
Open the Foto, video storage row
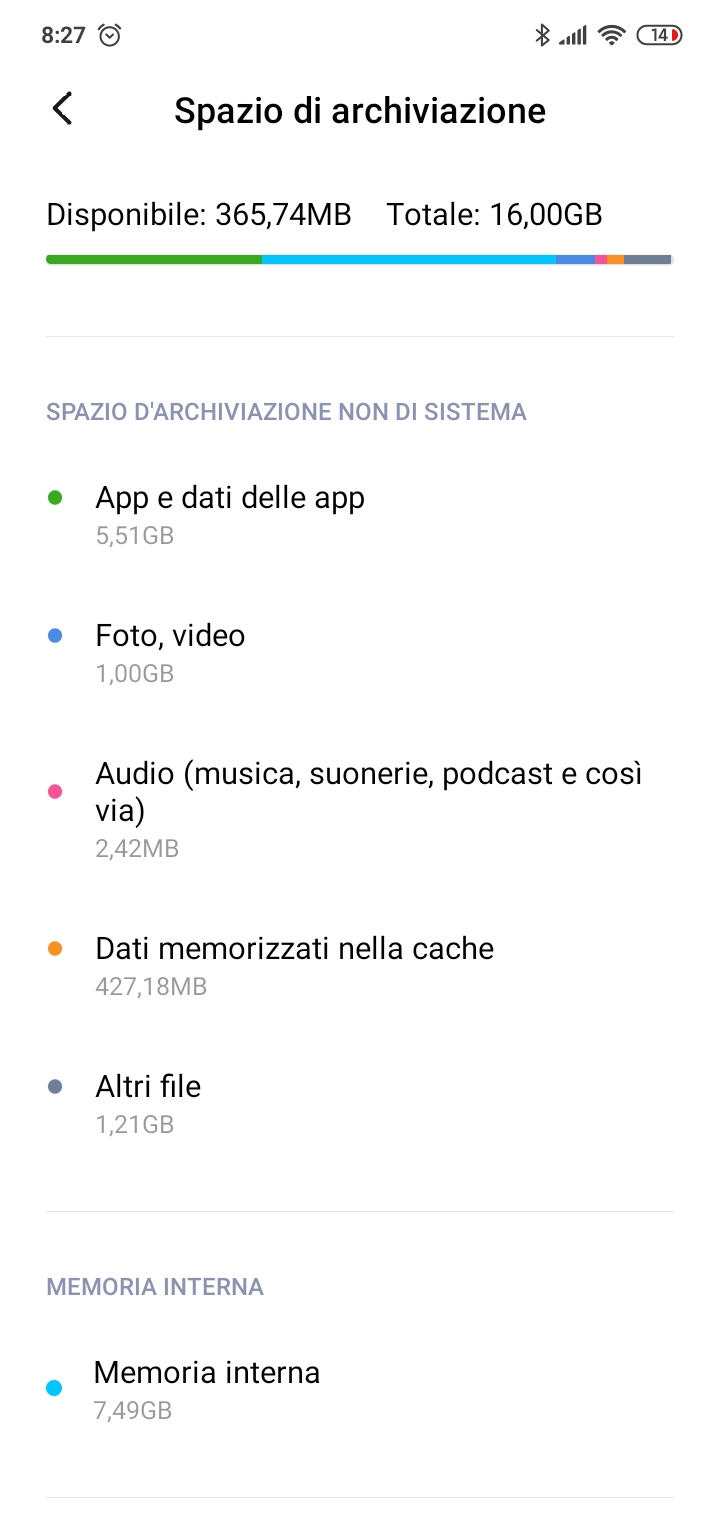[360, 653]
